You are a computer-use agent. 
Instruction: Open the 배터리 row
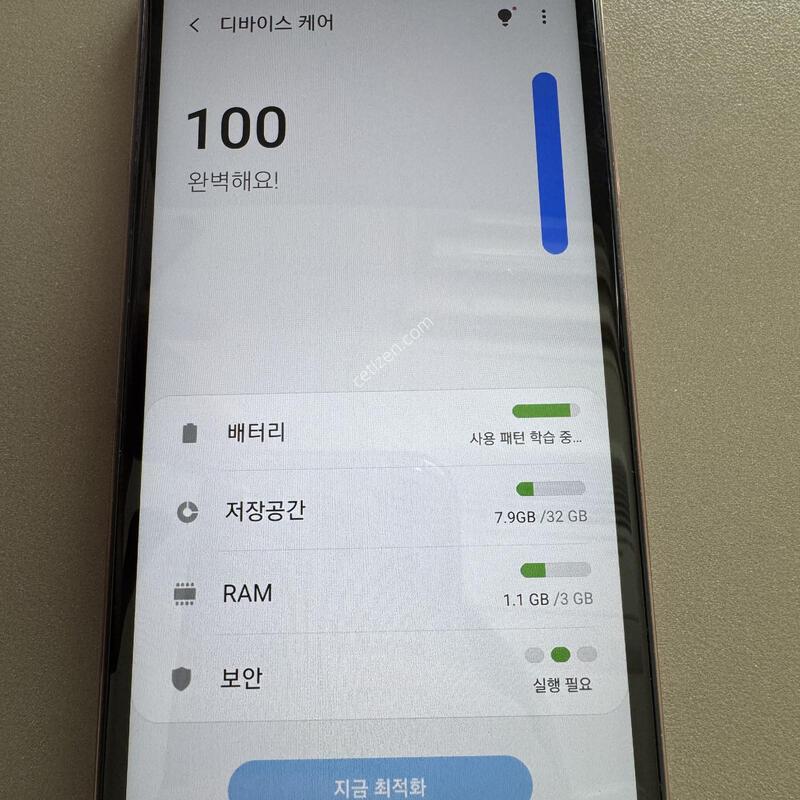pyautogui.click(x=380, y=432)
